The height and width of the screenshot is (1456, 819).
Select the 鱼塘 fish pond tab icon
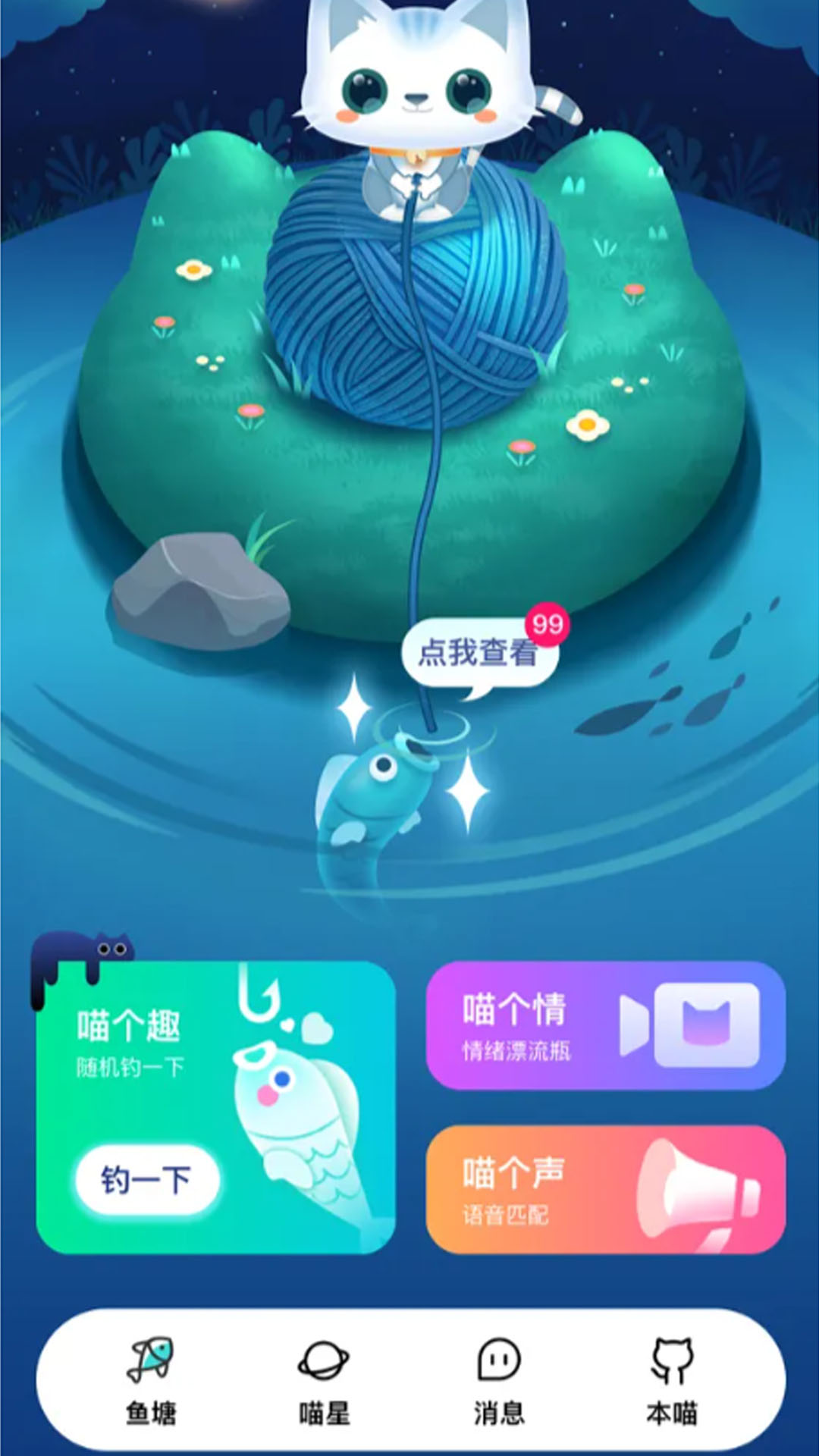pos(150,1357)
